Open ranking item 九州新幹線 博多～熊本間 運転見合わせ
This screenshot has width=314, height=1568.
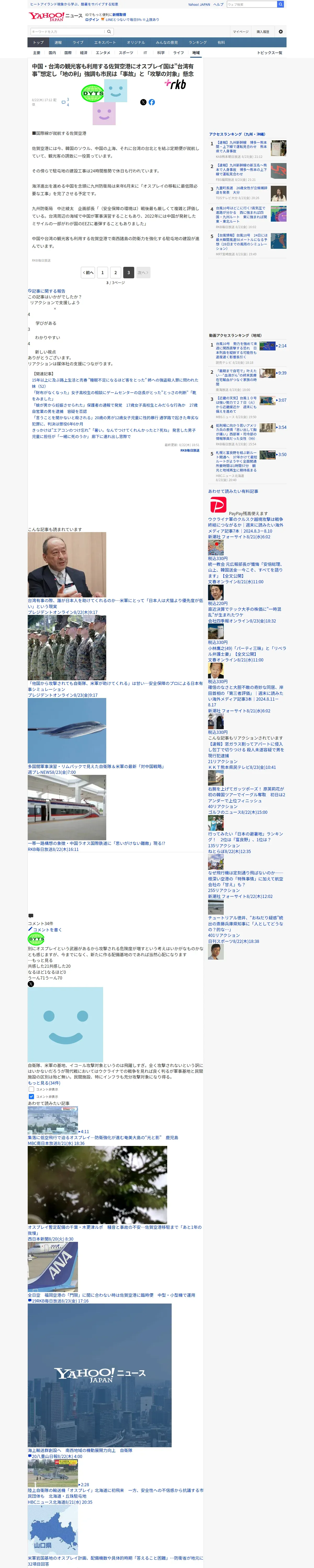pyautogui.click(x=241, y=147)
